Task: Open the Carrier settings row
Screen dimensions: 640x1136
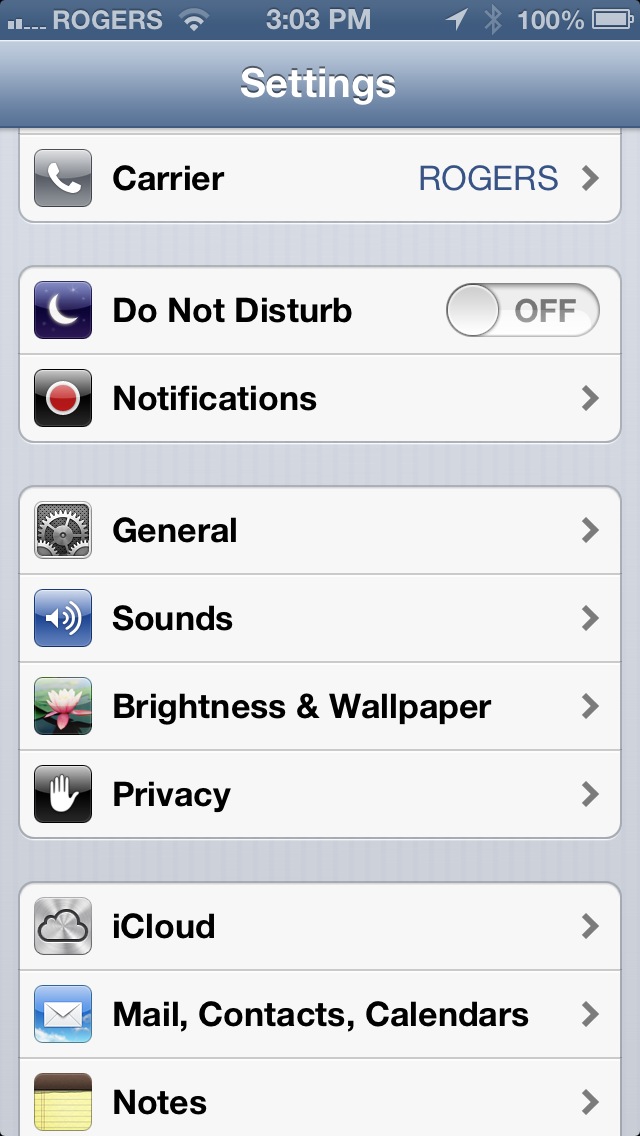Action: [x=320, y=178]
